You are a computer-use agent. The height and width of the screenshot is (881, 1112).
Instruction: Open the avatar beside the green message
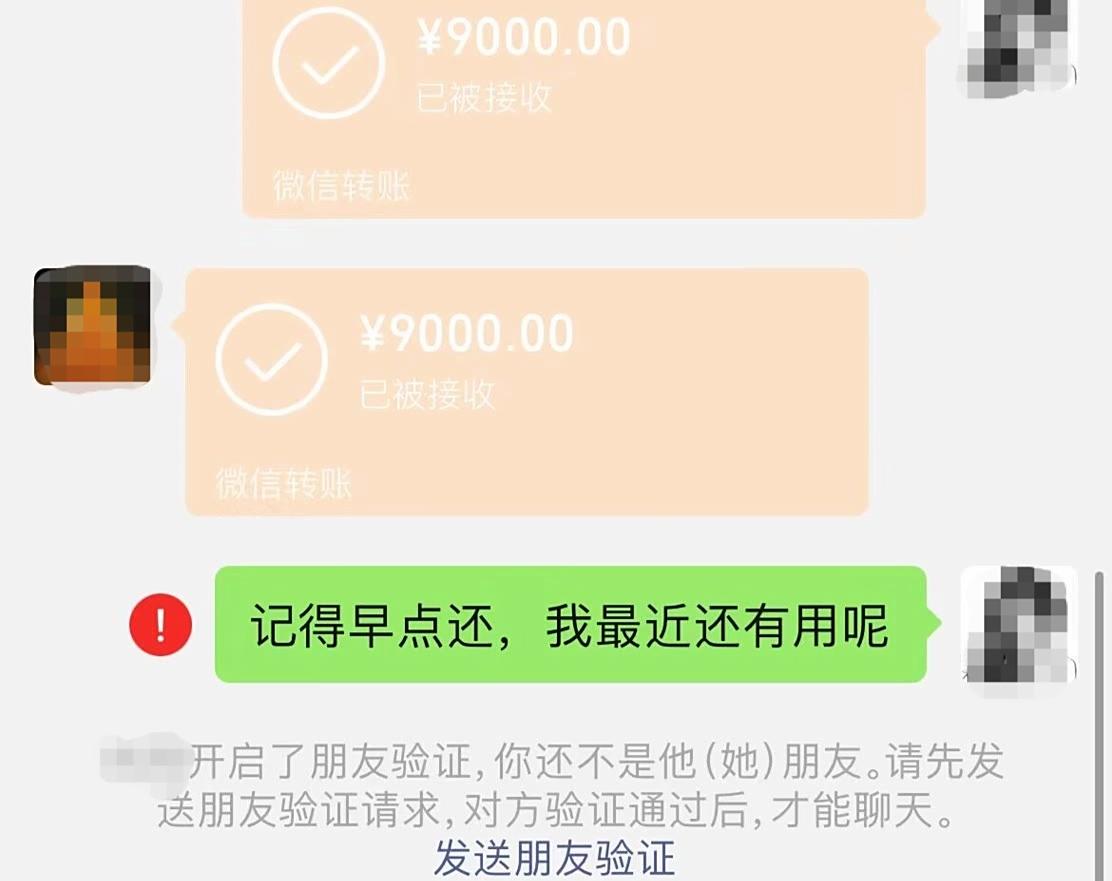tap(1018, 624)
